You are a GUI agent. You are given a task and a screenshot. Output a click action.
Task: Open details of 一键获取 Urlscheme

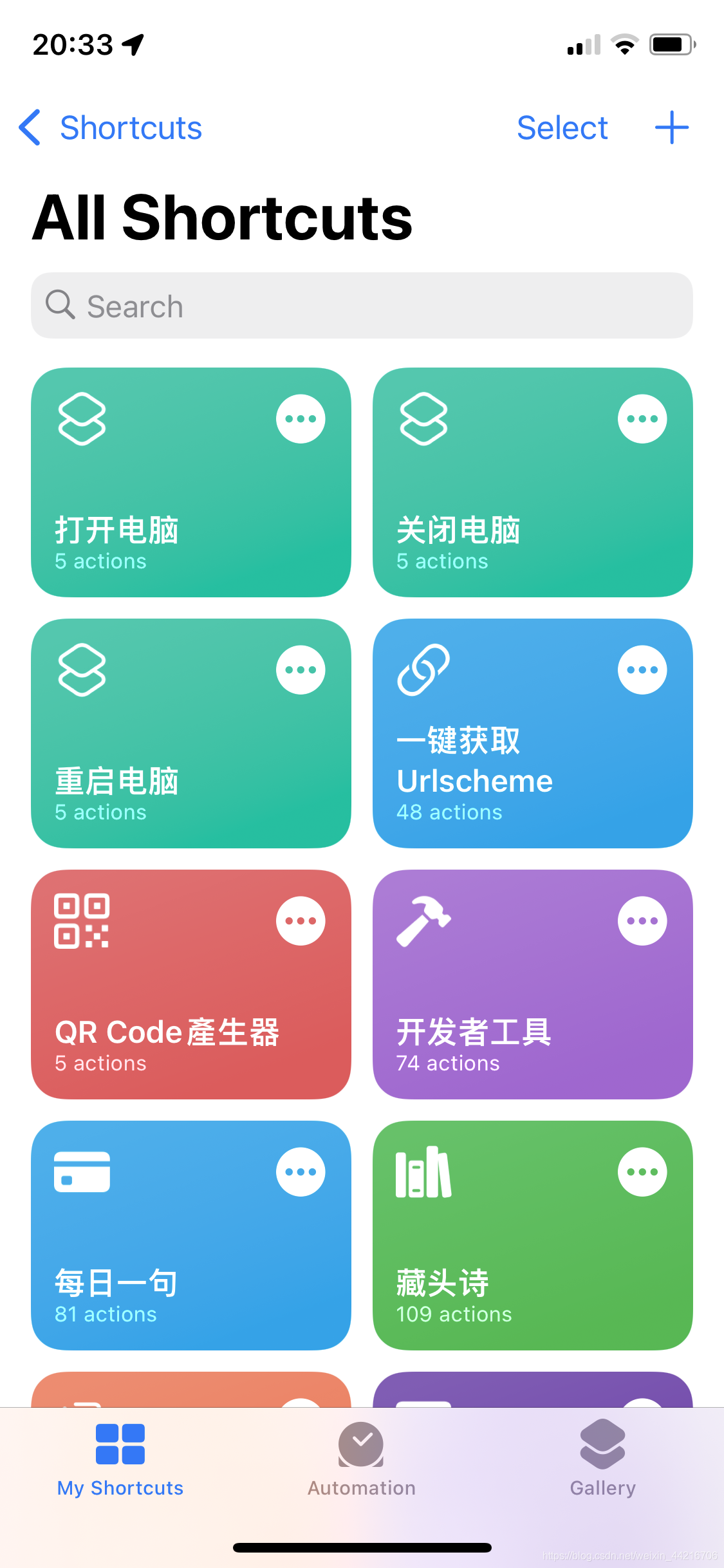click(x=642, y=670)
